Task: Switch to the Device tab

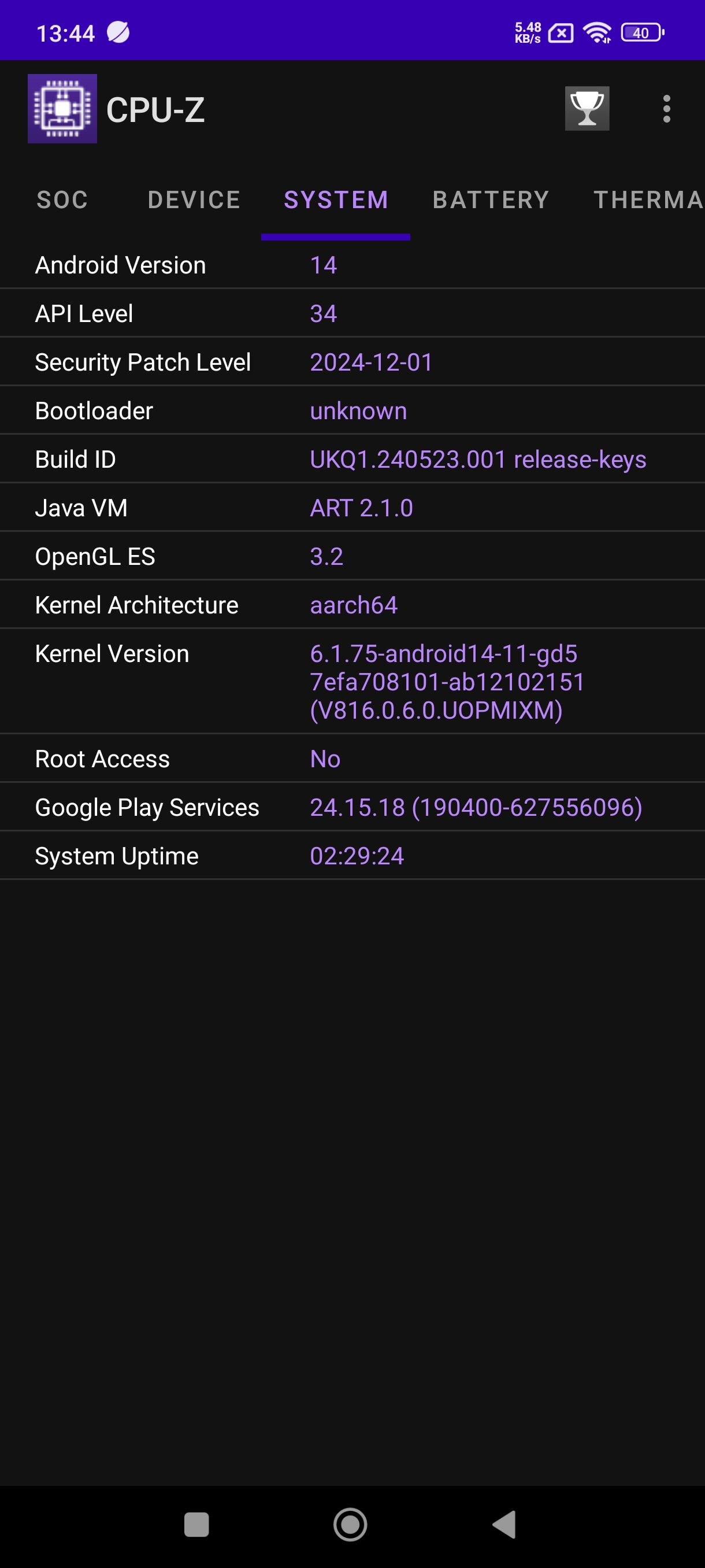Action: coord(194,200)
